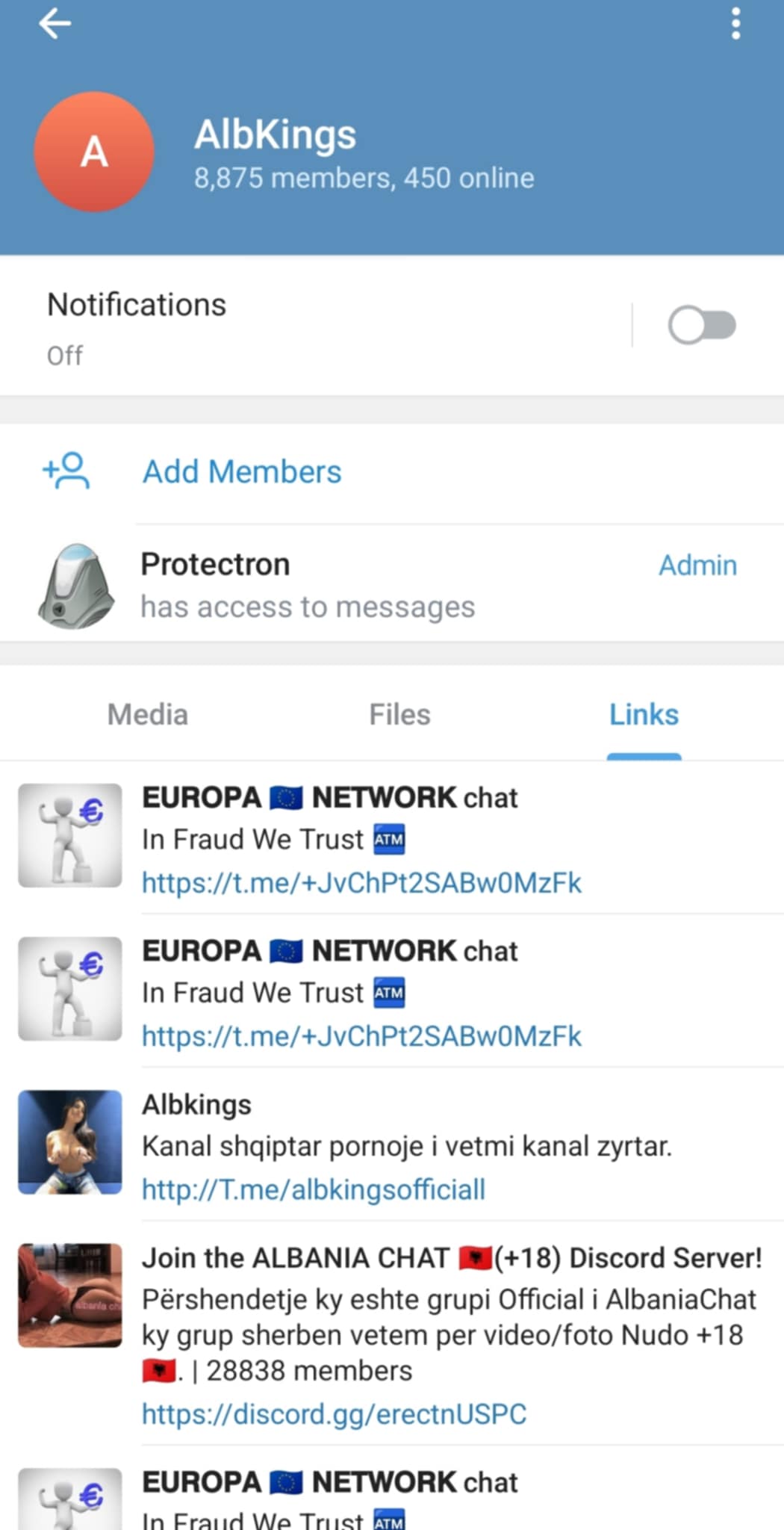The width and height of the screenshot is (784, 1530).
Task: Switch to the Files tab
Action: [x=399, y=715]
